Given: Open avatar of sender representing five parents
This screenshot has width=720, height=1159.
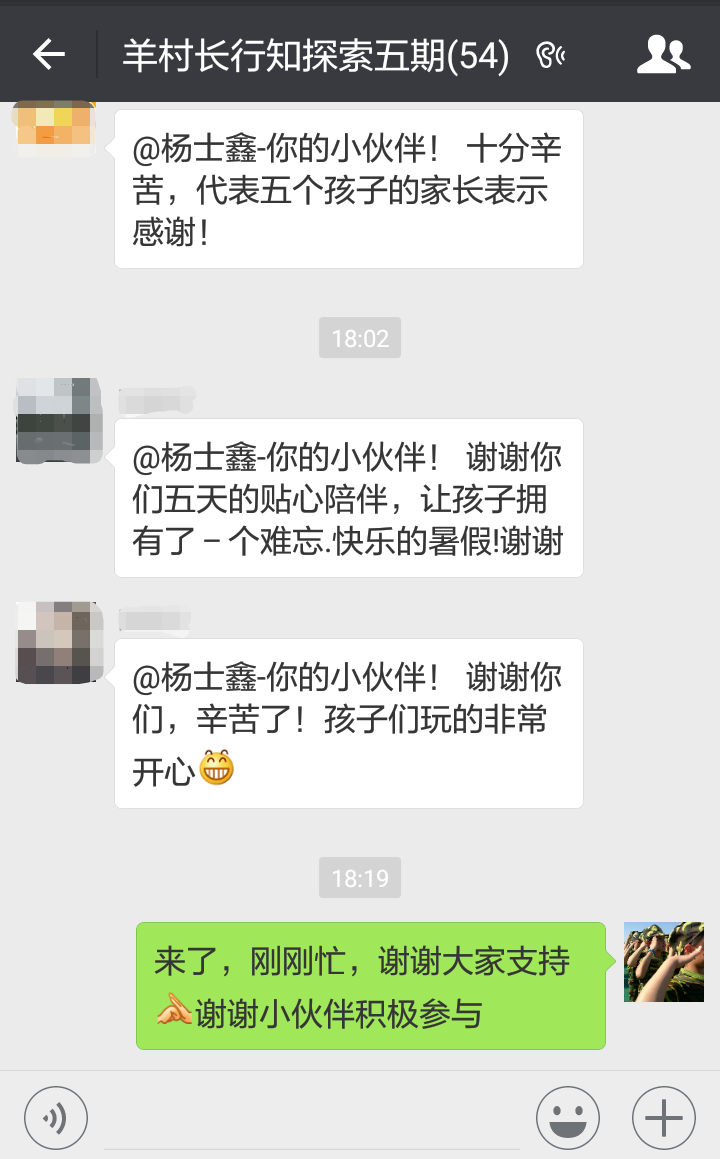Looking at the screenshot, I should click(x=55, y=129).
